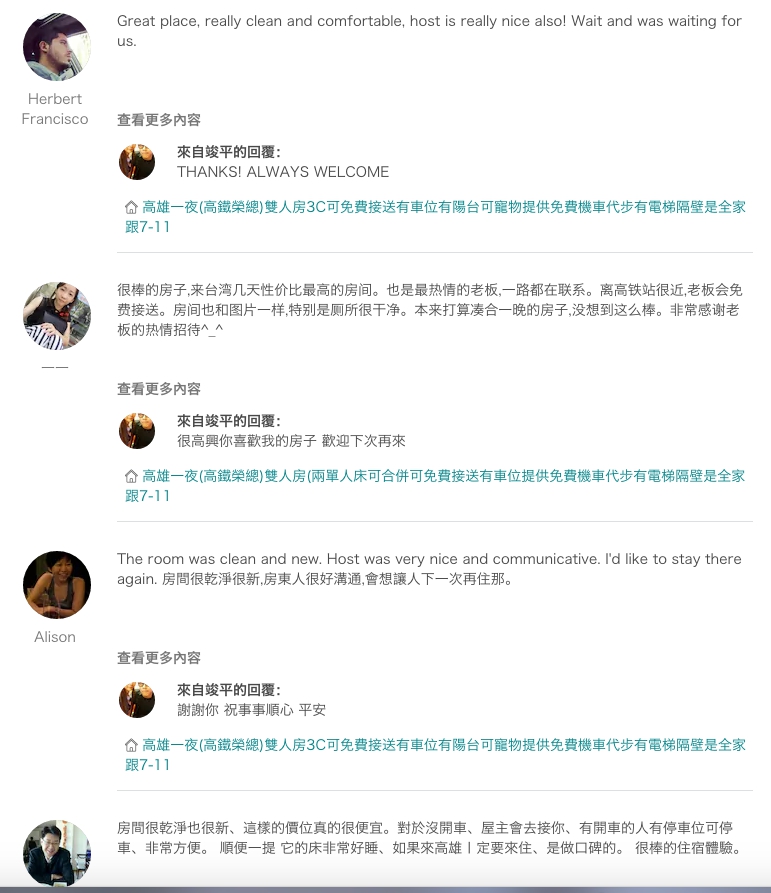This screenshot has height=893, width=771.
Task: Open host avatar beside THANKS! ALWAYS WELCOME reply
Action: 137,162
